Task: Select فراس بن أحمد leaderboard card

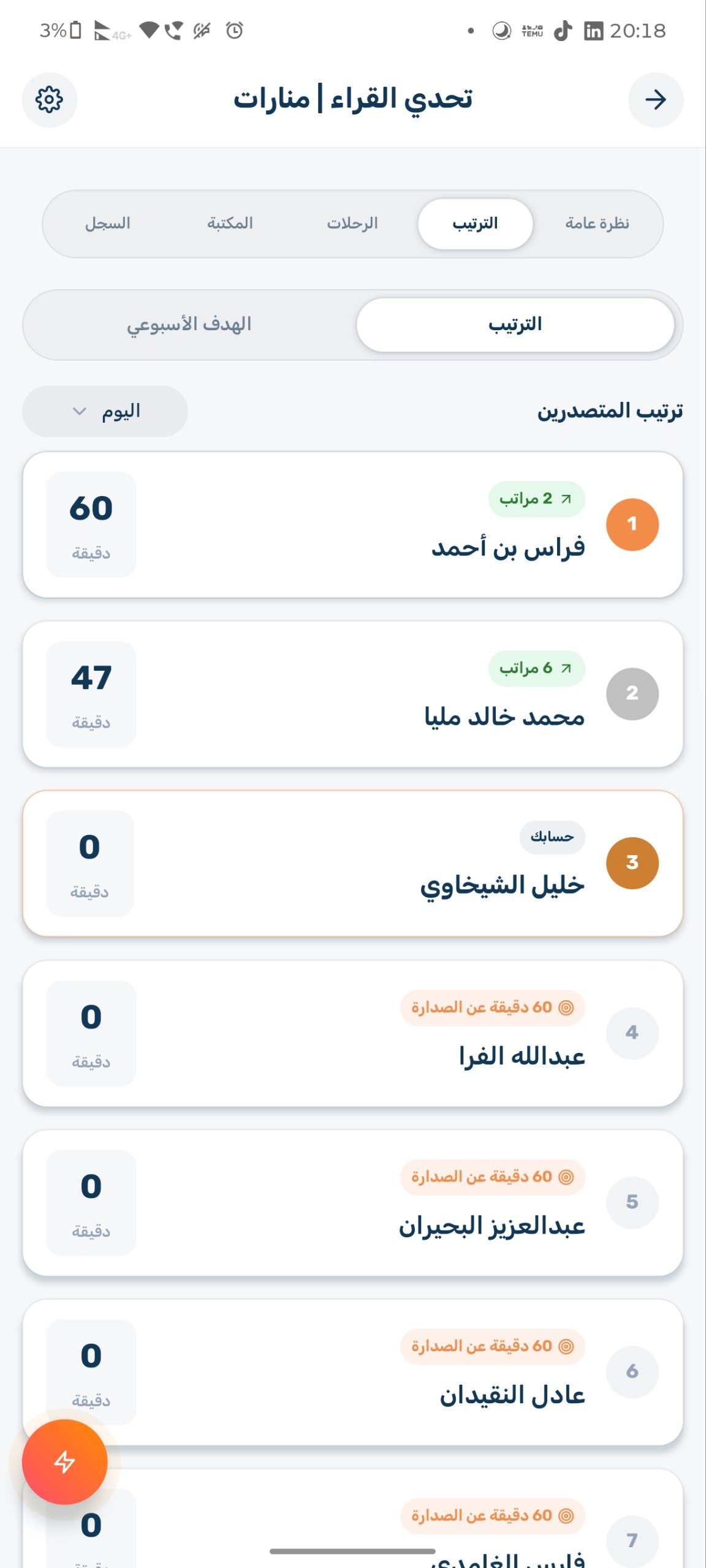Action: [353, 524]
